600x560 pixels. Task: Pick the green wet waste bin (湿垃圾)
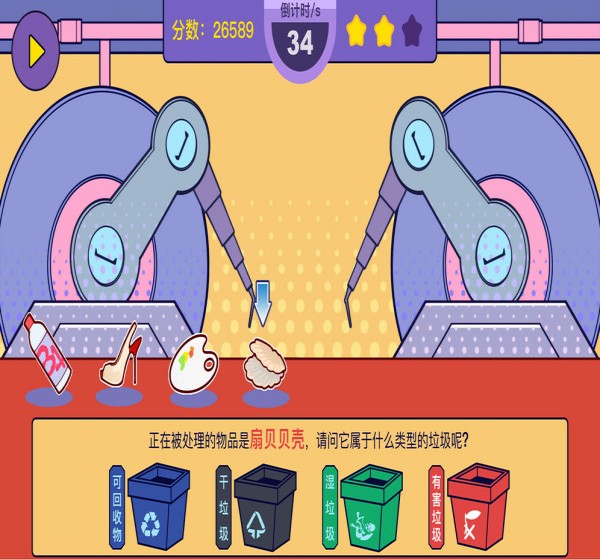(x=370, y=504)
